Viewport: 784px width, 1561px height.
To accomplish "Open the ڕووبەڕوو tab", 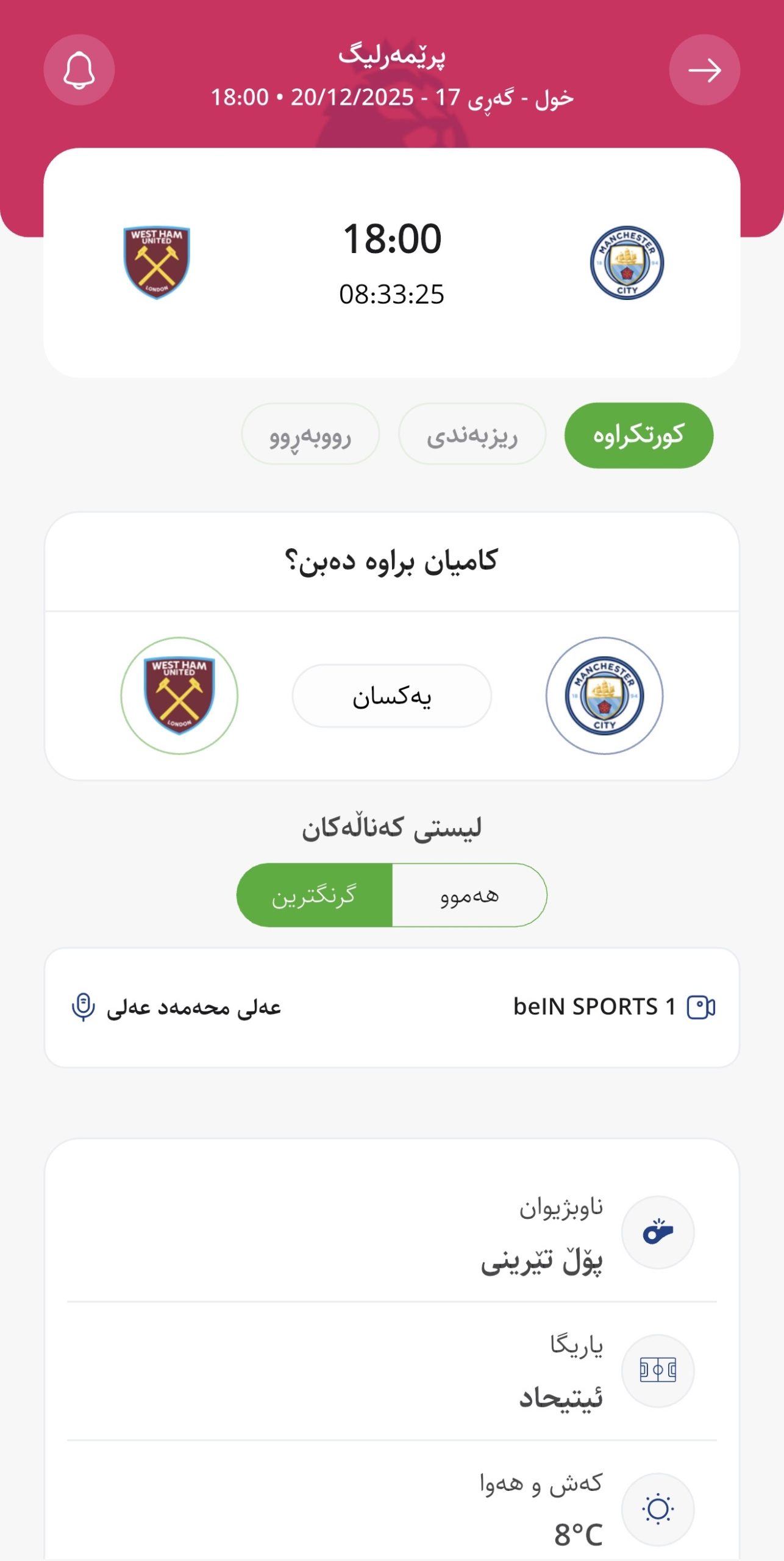I will tap(310, 435).
